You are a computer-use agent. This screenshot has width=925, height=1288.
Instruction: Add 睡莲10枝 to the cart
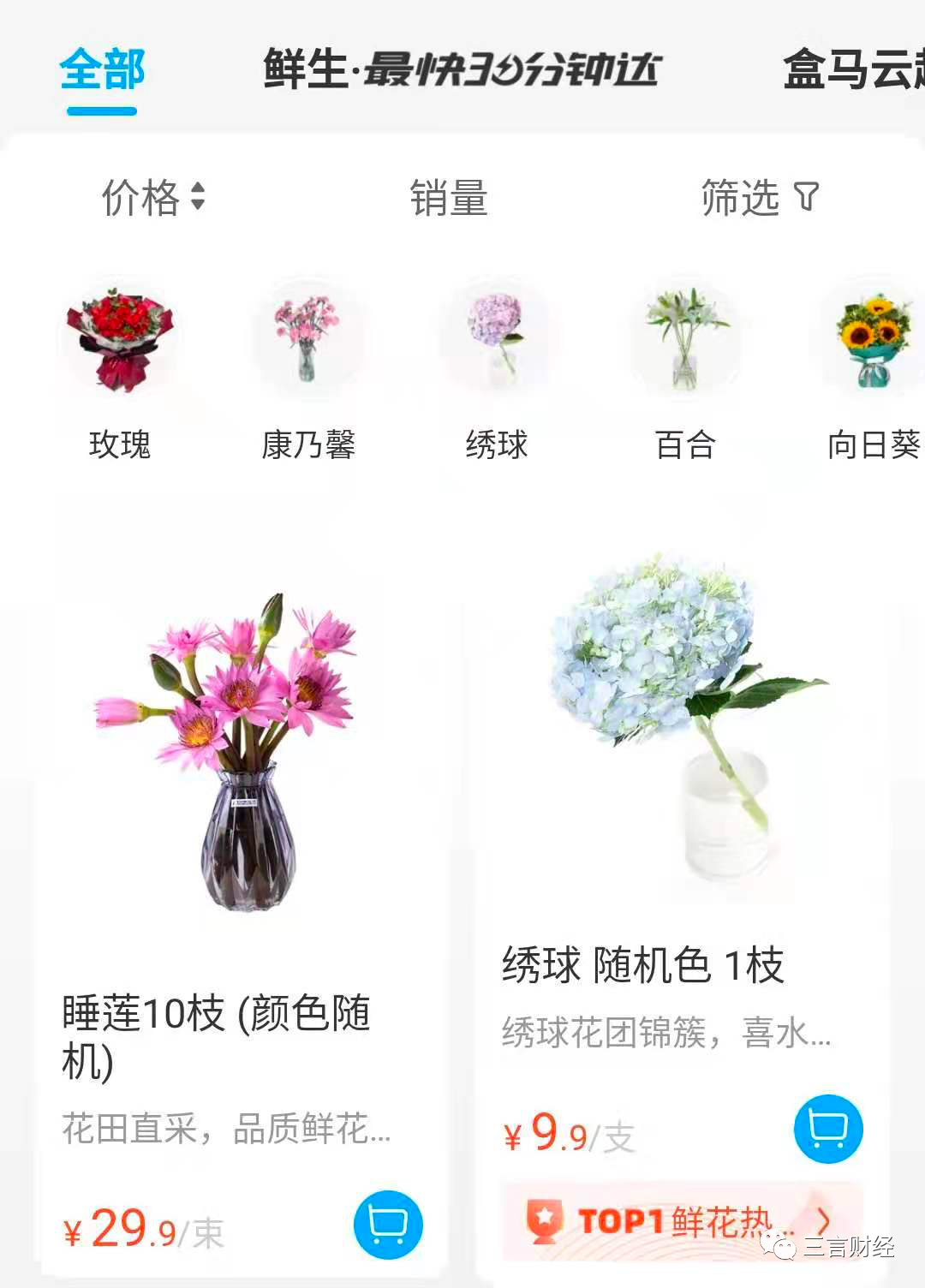388,1225
